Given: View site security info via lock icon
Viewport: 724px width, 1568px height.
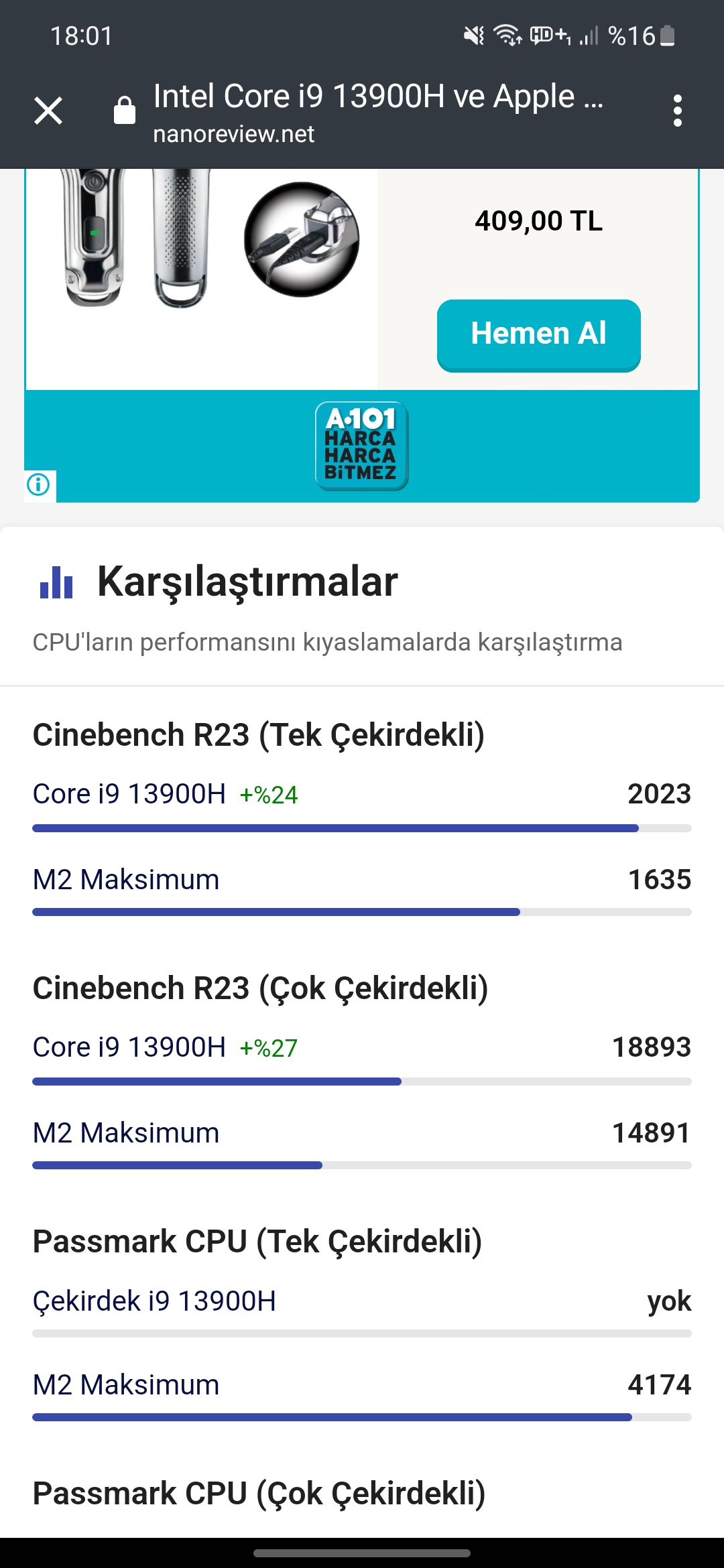Looking at the screenshot, I should 125,111.
